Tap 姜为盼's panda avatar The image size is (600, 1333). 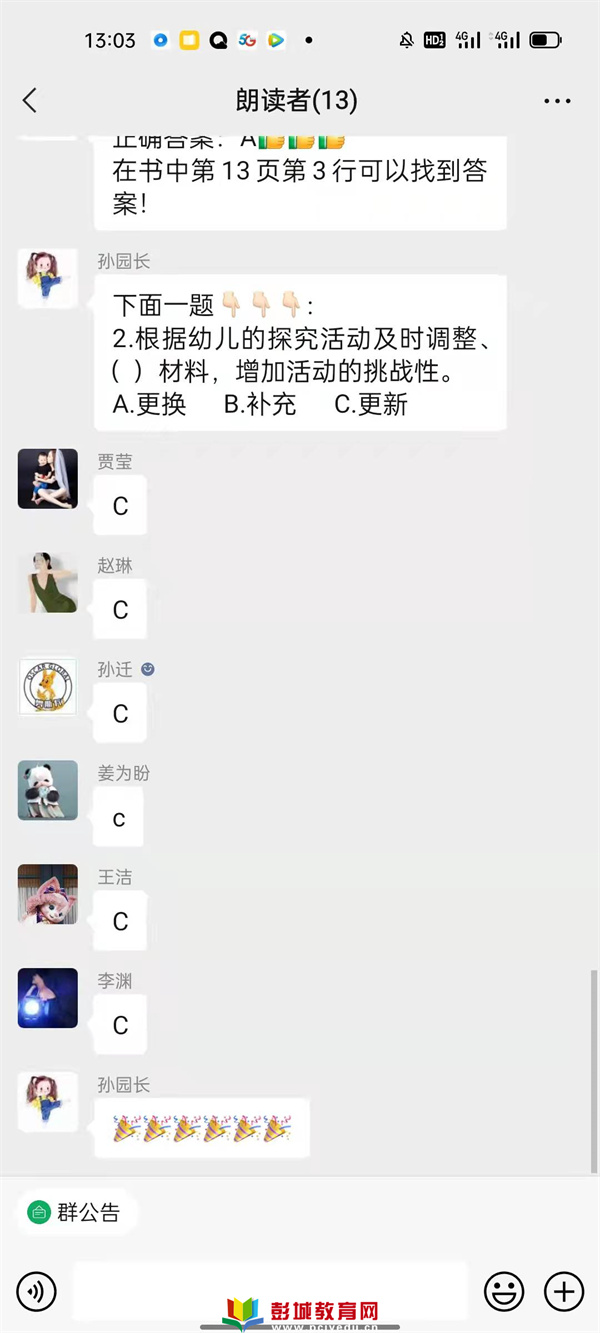(x=47, y=791)
